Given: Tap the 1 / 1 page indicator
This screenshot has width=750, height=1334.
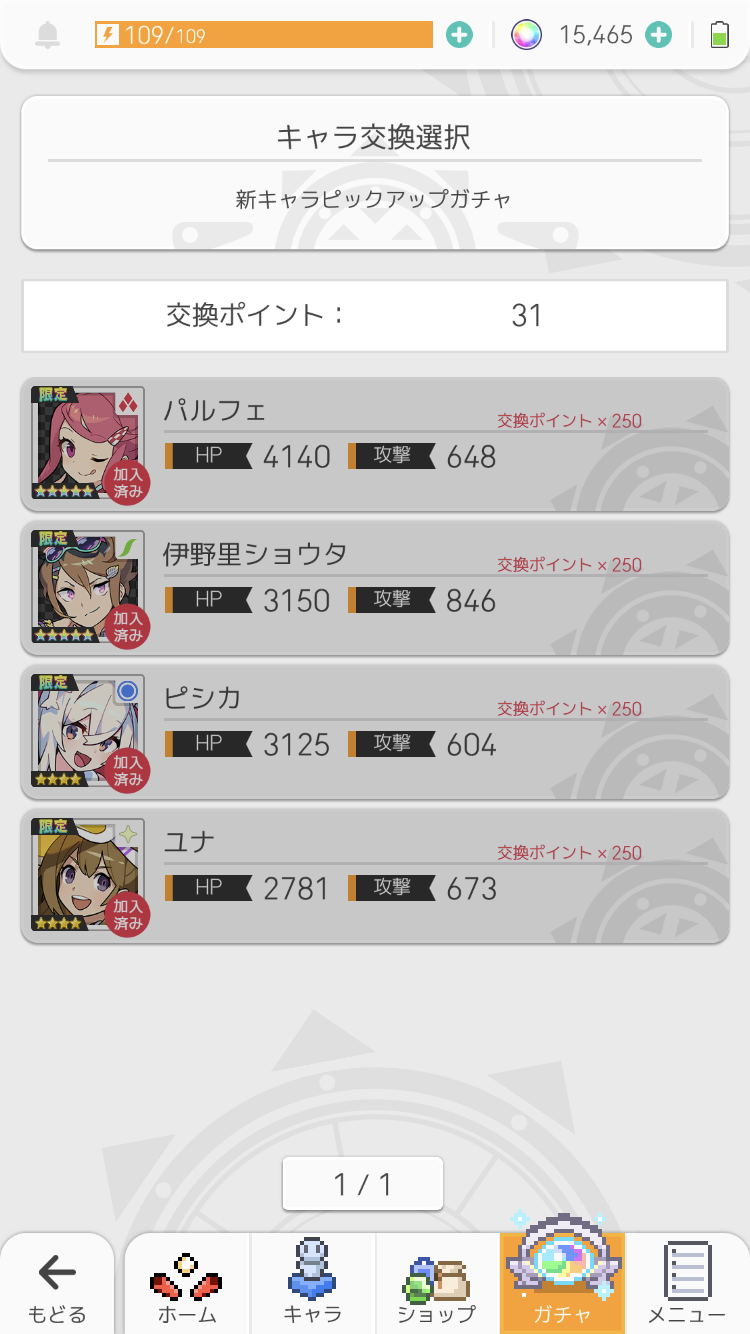Looking at the screenshot, I should click(x=362, y=1185).
